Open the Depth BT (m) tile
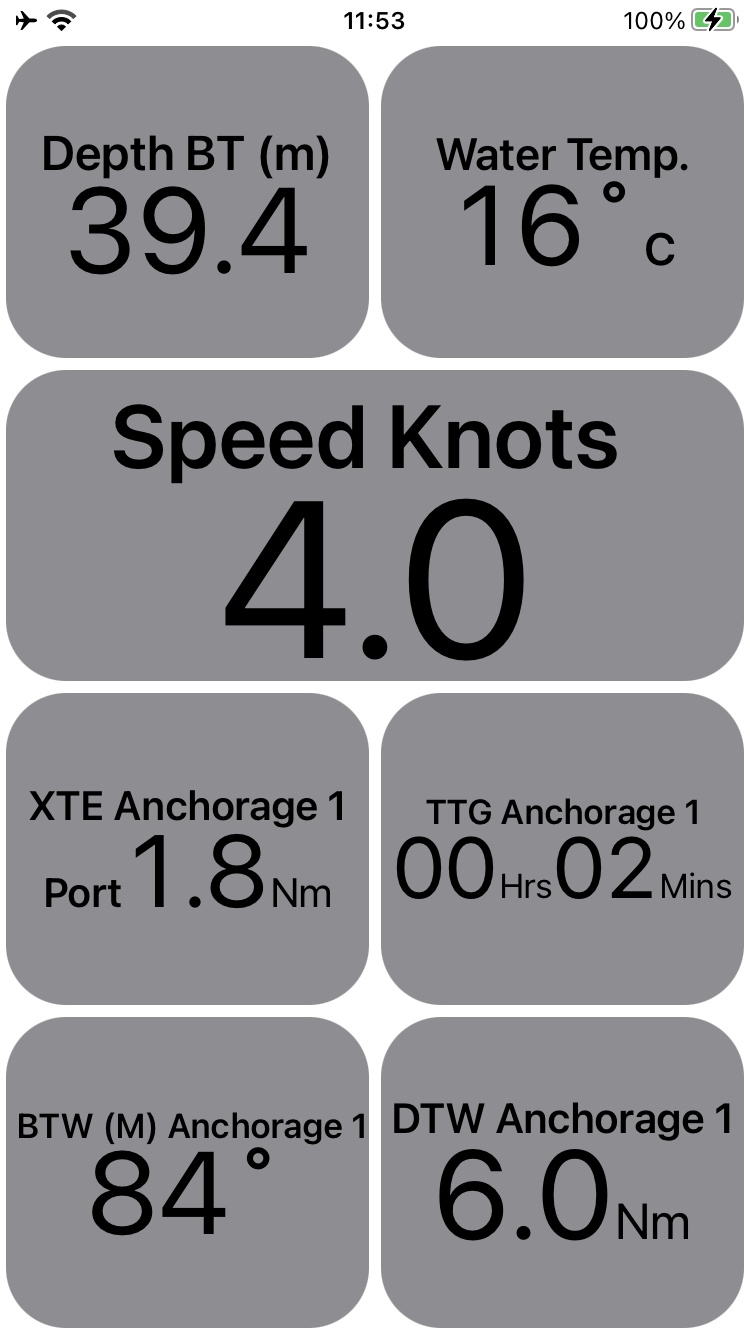The image size is (750, 1334). click(187, 202)
